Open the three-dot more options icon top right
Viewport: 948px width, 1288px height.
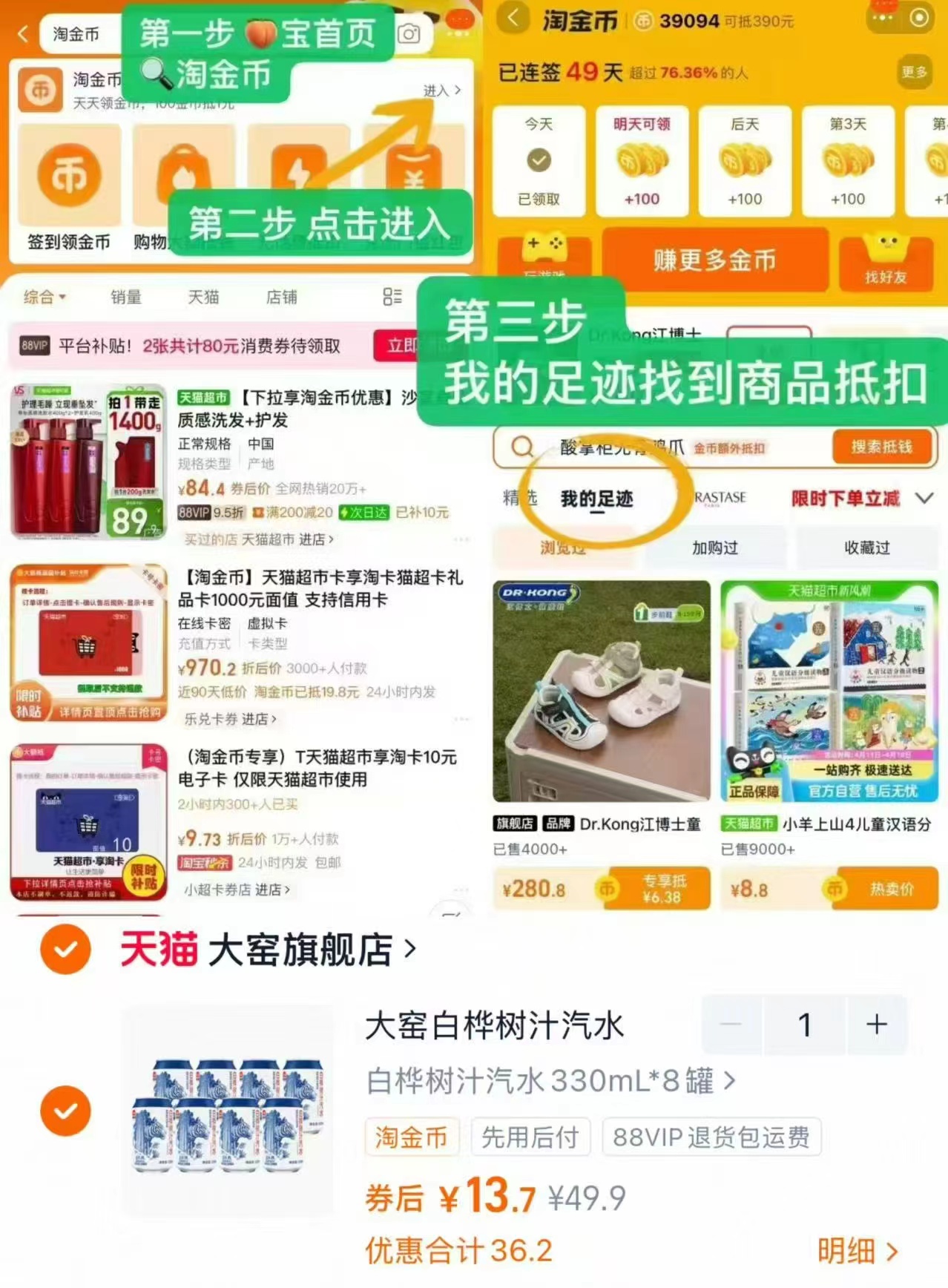[881, 16]
